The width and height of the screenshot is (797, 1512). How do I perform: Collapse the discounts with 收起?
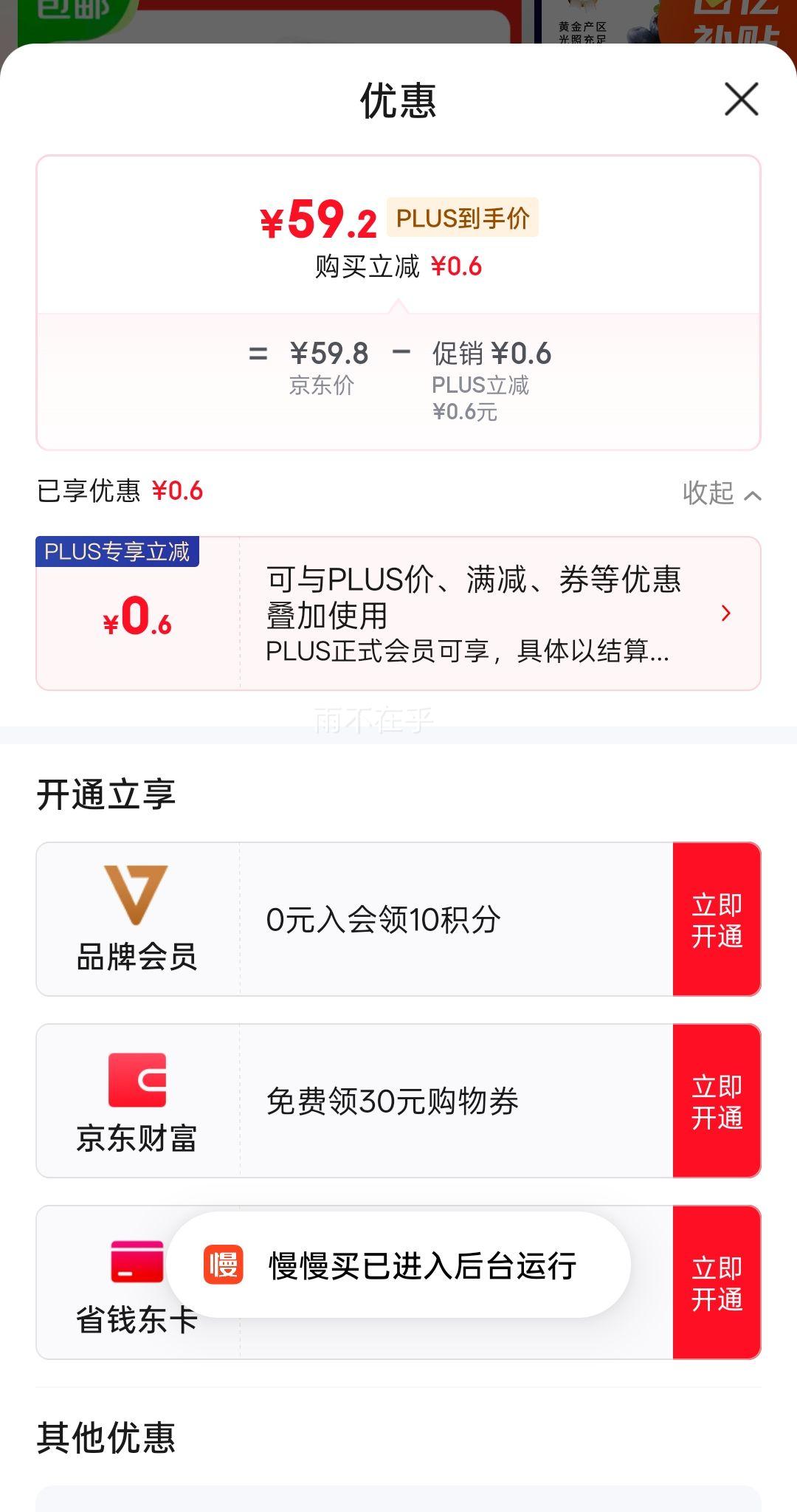click(x=722, y=492)
